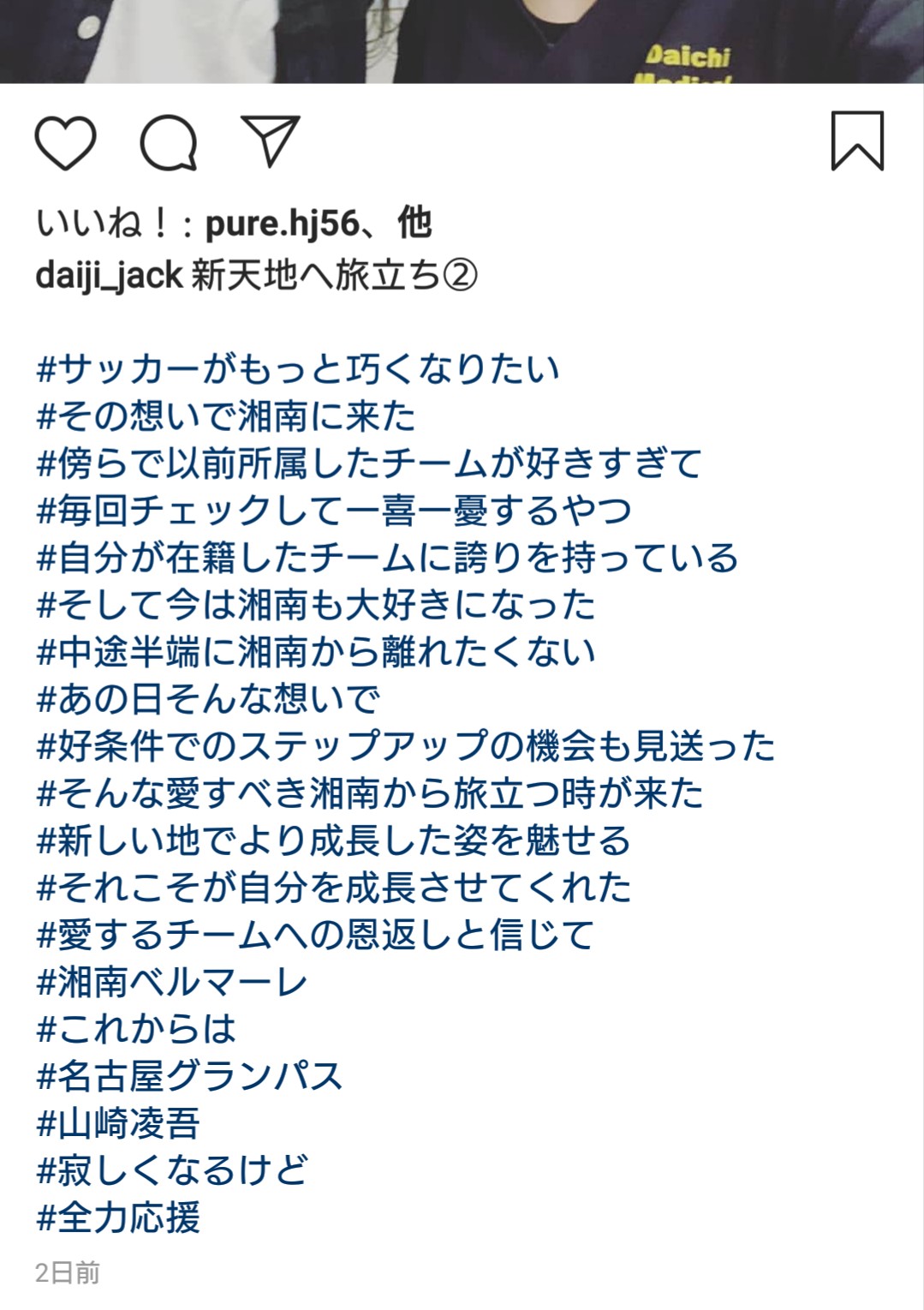924x1310 pixels.
Task: Open hashtag #あの日そんな想いで
Action: 208,699
